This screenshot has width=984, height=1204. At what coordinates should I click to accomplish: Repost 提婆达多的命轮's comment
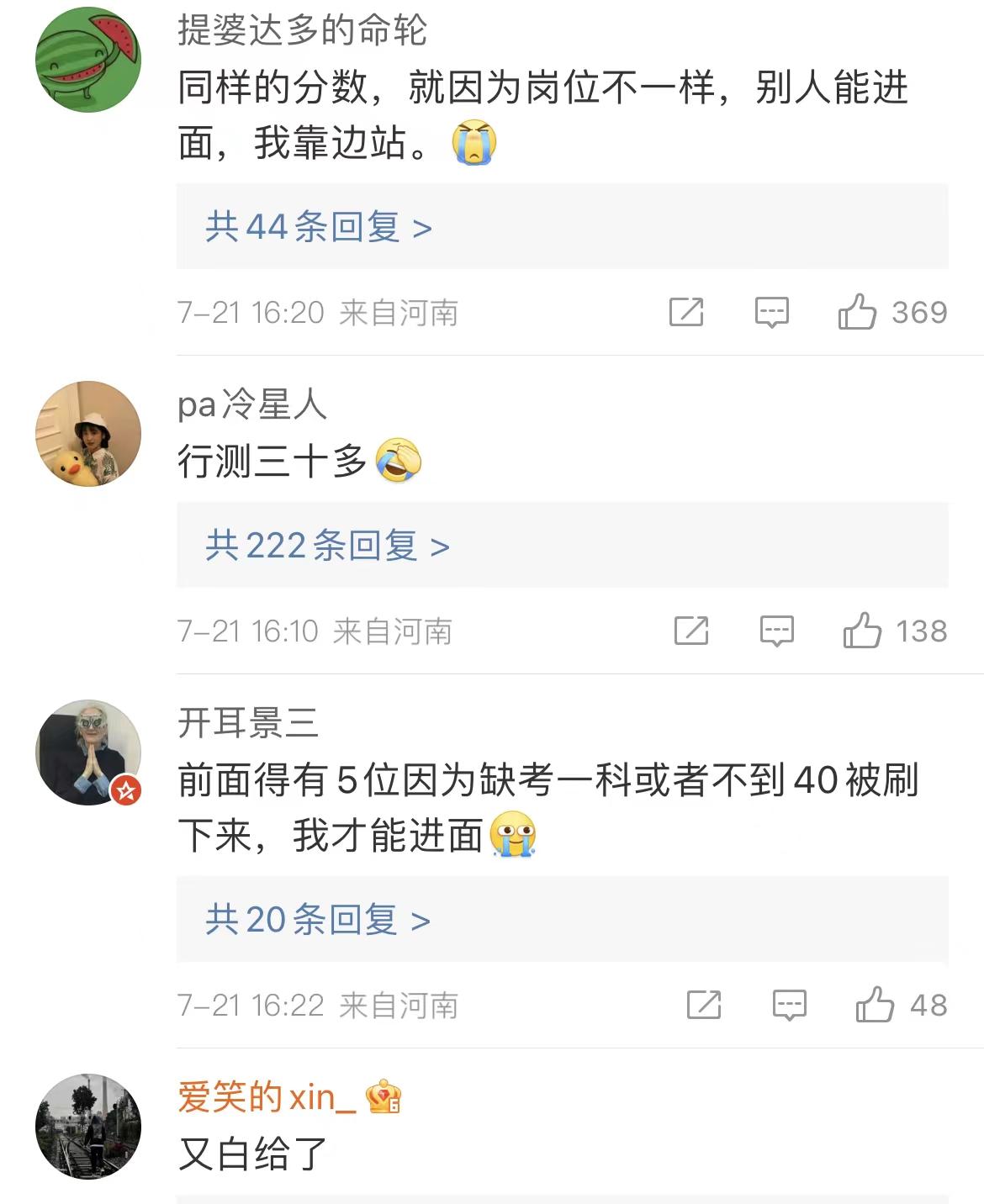pyautogui.click(x=686, y=312)
